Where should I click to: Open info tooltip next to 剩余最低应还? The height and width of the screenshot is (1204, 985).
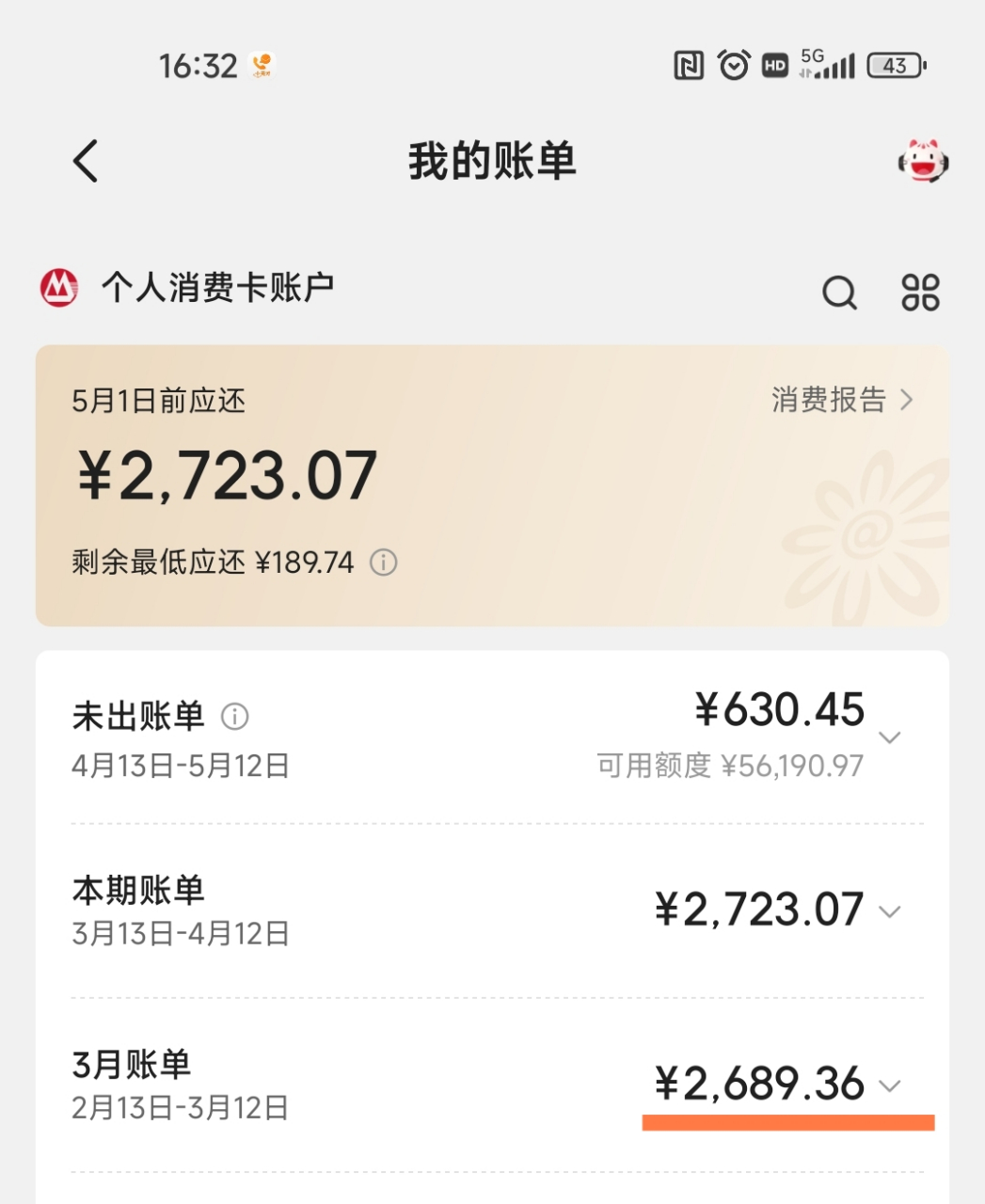click(x=384, y=562)
